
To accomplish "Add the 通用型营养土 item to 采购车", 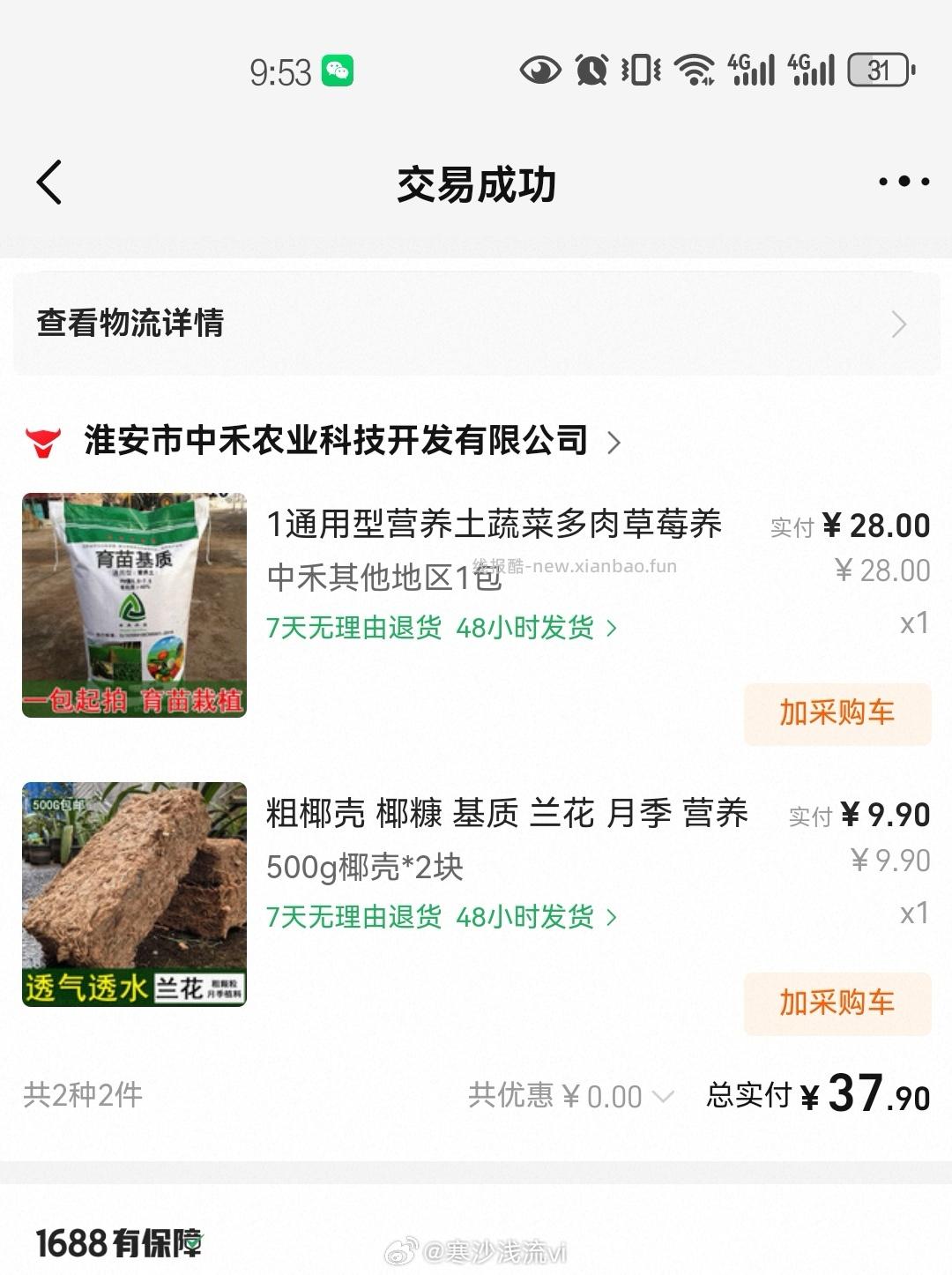I will pos(837,713).
